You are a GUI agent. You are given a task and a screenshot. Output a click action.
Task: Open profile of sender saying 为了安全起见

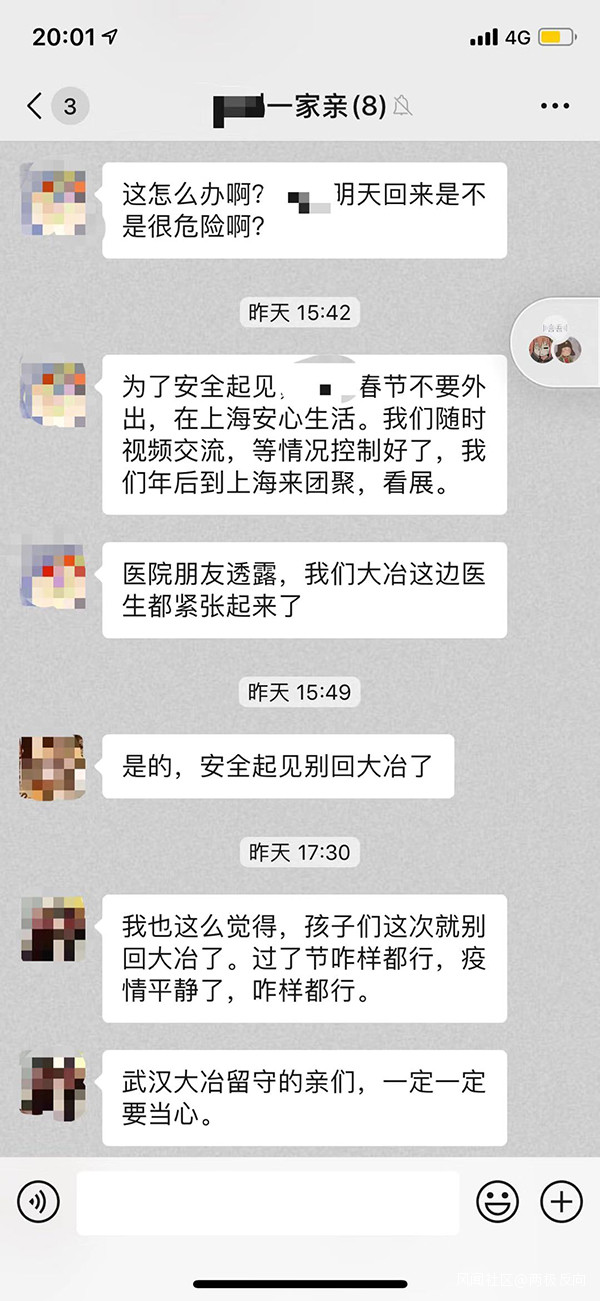coord(53,393)
